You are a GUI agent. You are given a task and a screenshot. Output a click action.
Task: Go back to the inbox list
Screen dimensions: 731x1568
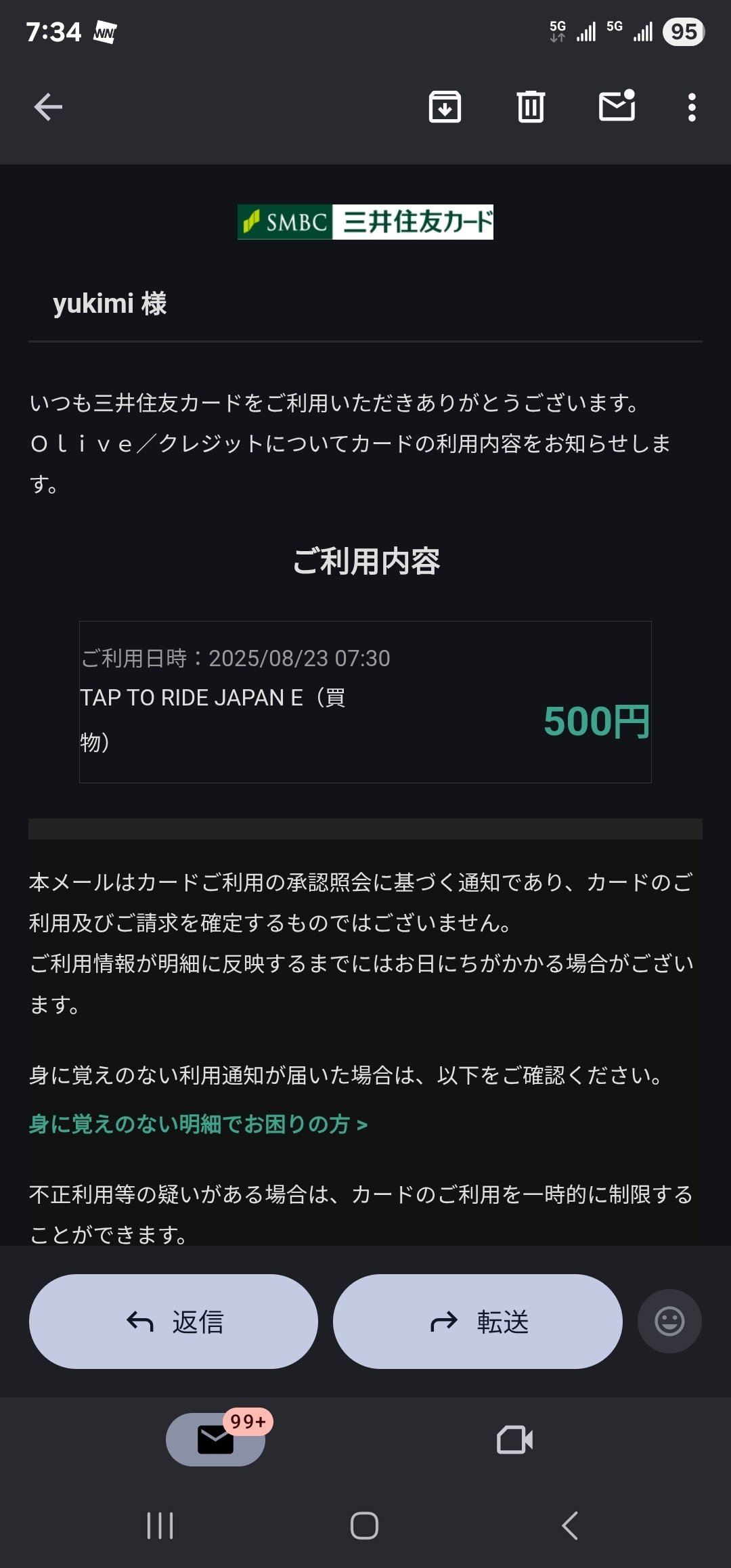48,107
